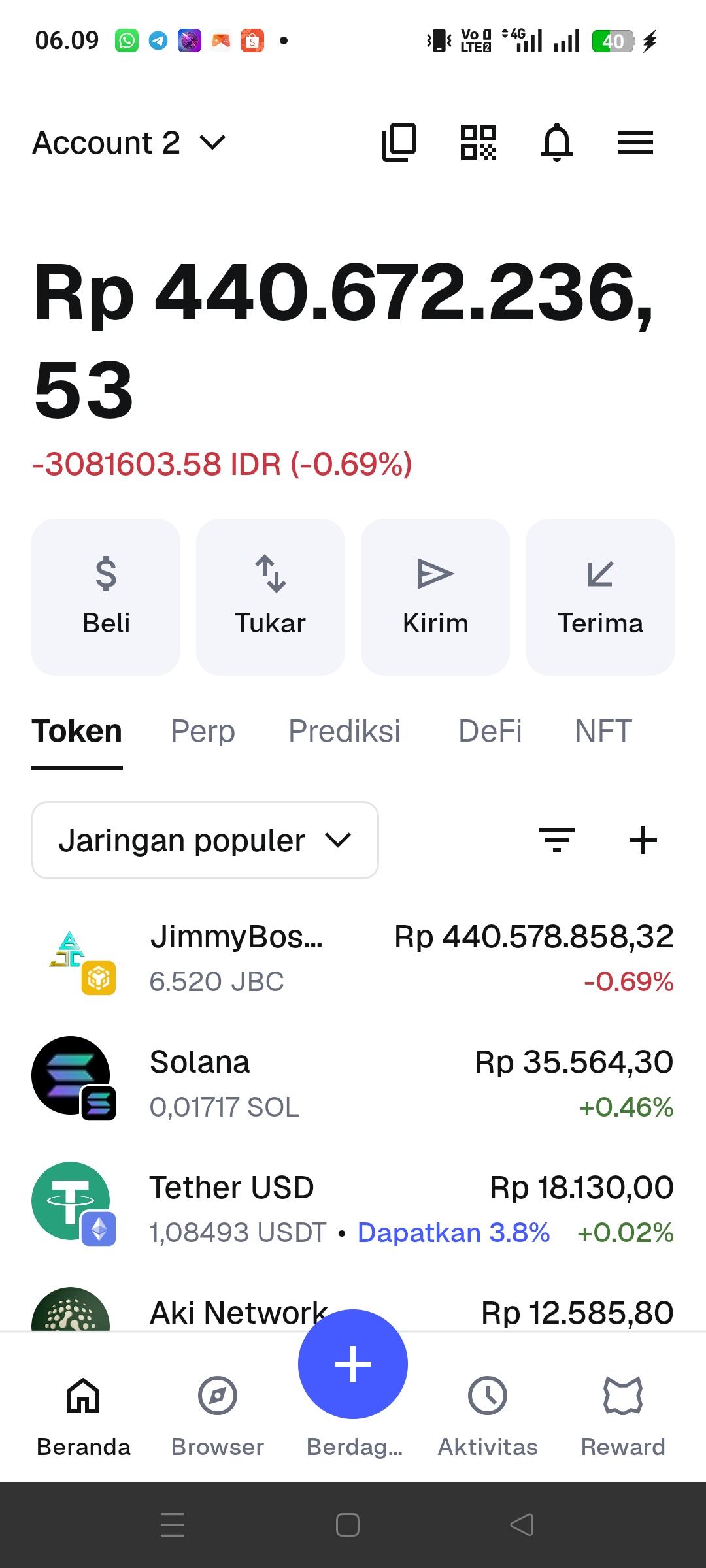Open the QR code scanner
The width and height of the screenshot is (706, 1568).
point(479,142)
